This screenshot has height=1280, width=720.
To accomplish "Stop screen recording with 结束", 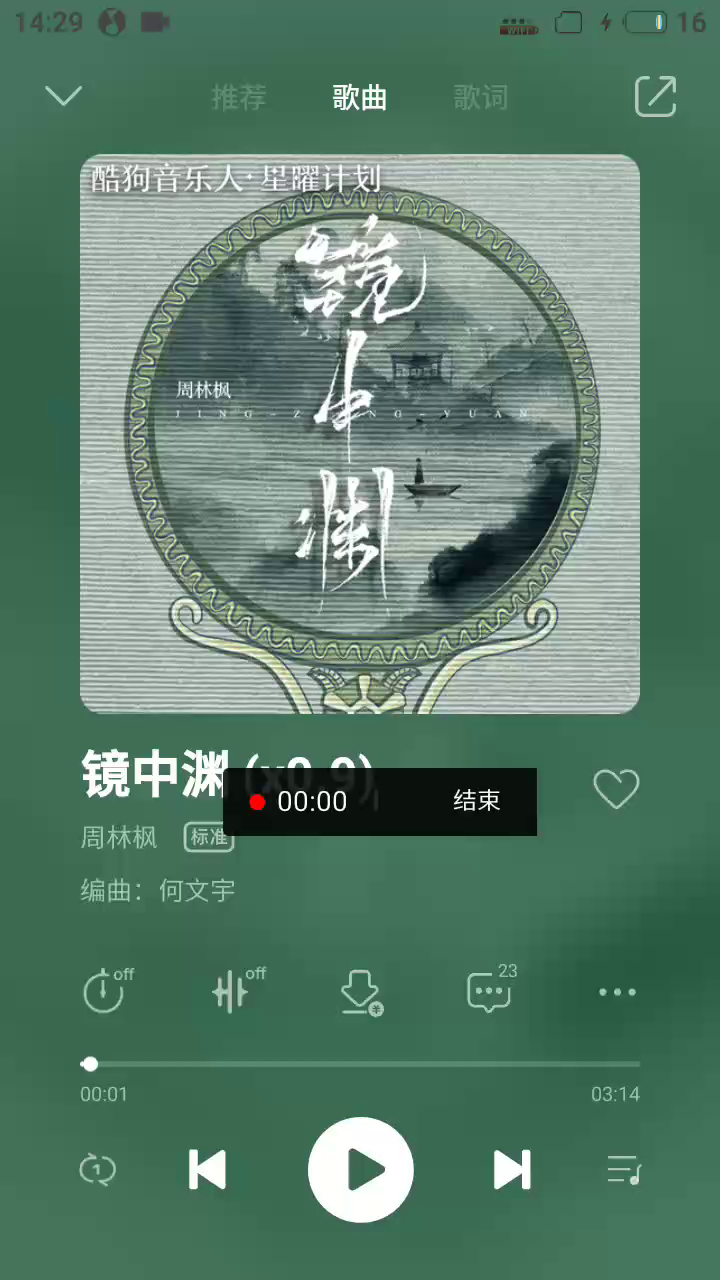I will [476, 801].
